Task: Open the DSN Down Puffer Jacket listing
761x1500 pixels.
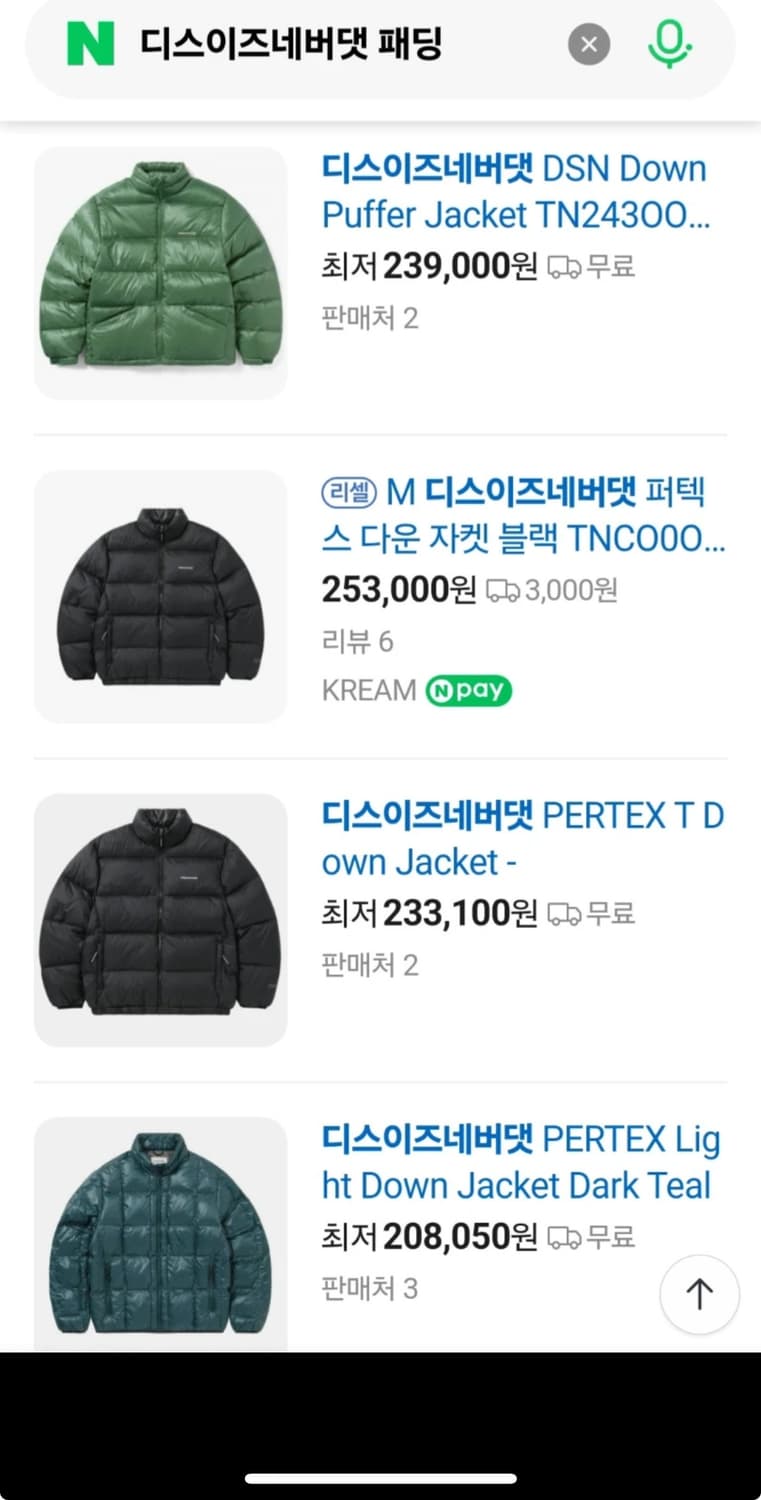Action: pos(515,190)
